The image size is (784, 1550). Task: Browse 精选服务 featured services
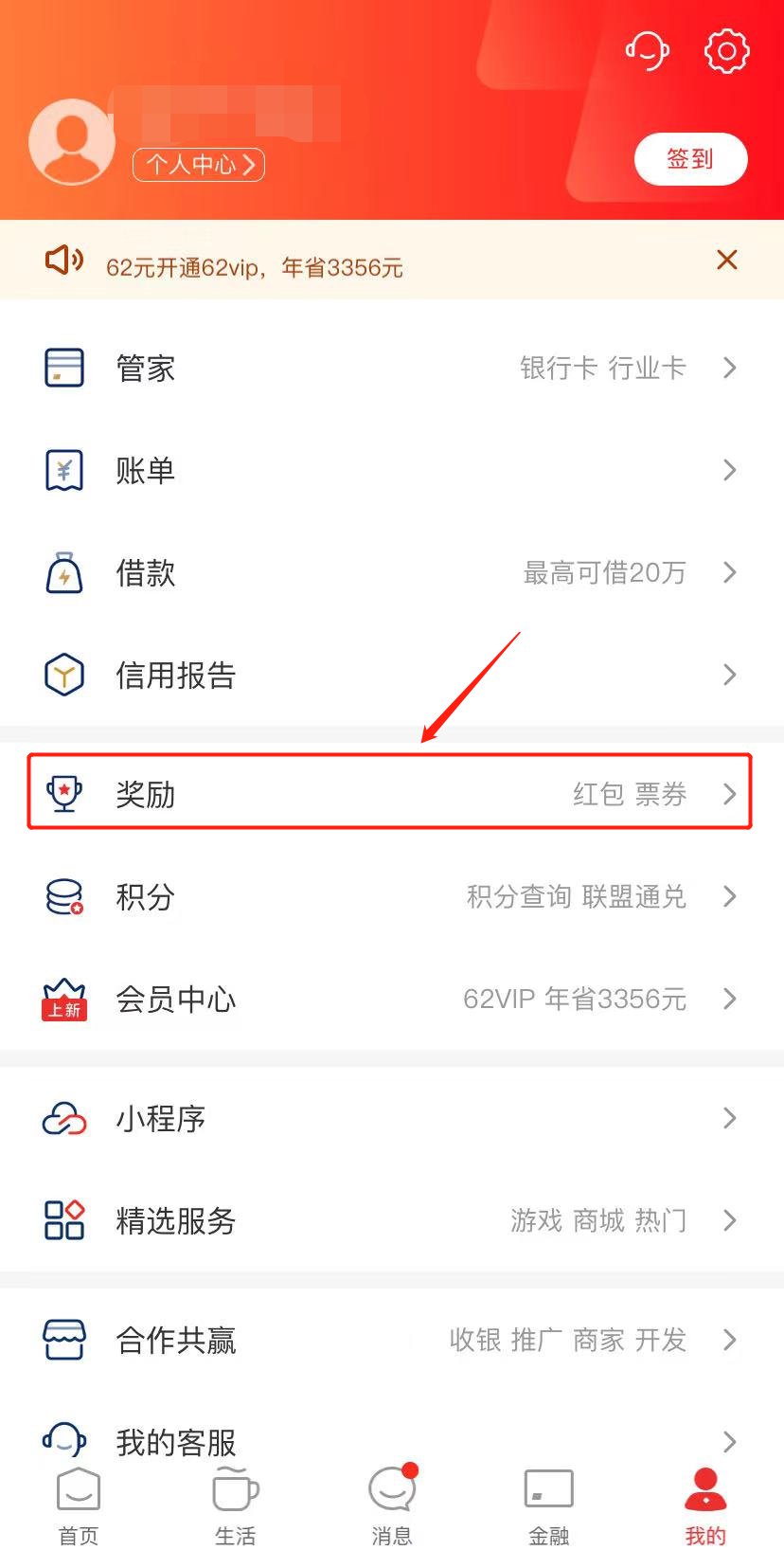tap(392, 1220)
